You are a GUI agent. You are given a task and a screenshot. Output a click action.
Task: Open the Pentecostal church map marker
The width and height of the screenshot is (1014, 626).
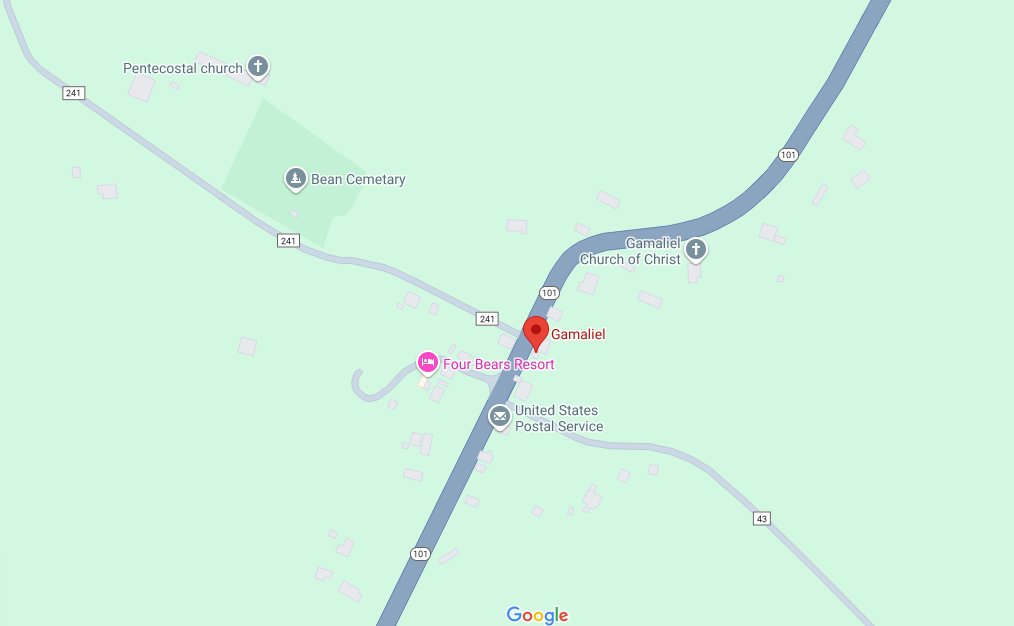258,68
